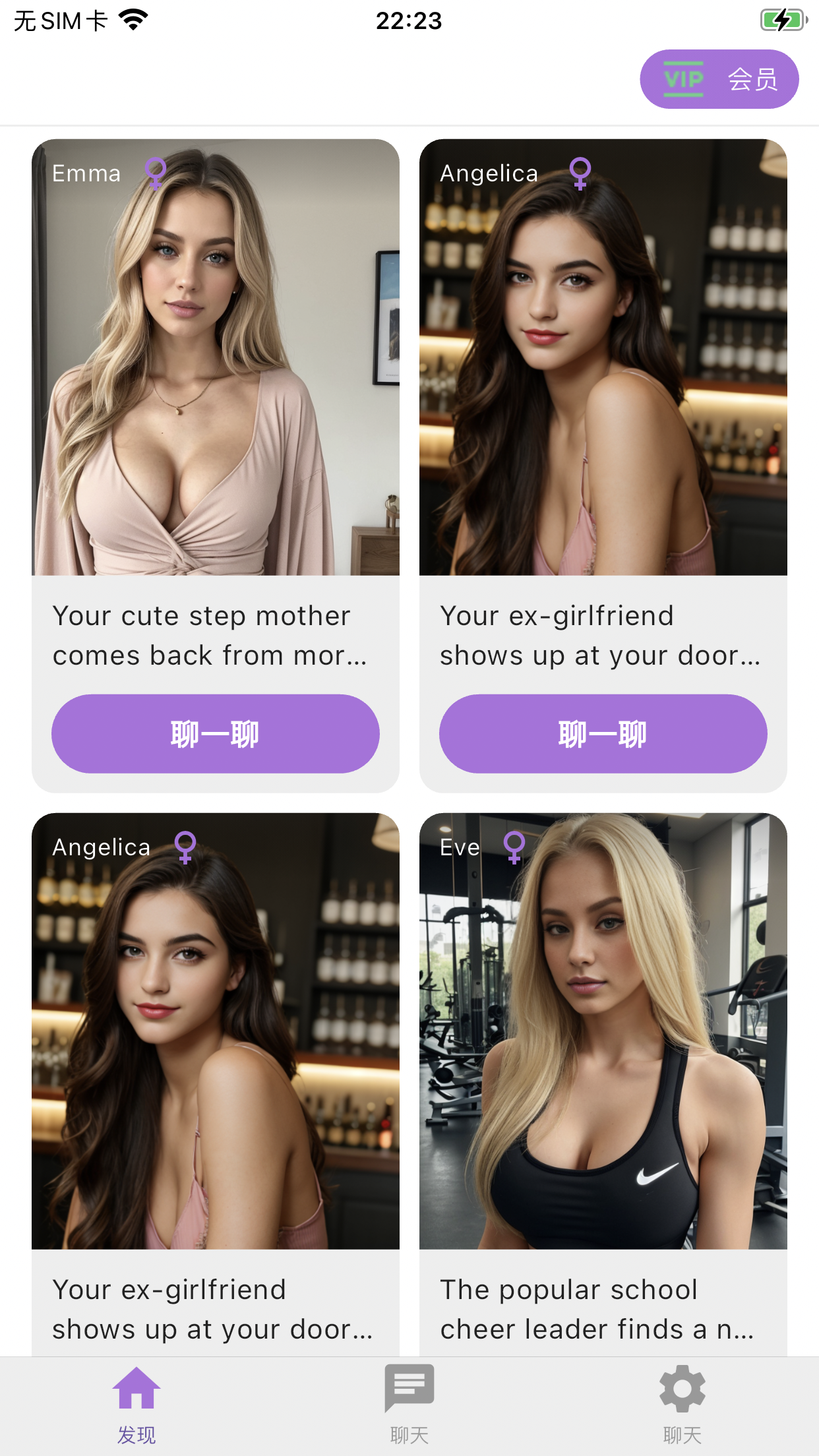Image resolution: width=819 pixels, height=1456 pixels.
Task: Tap 聊一聊 under Emma's card
Action: coord(215,733)
